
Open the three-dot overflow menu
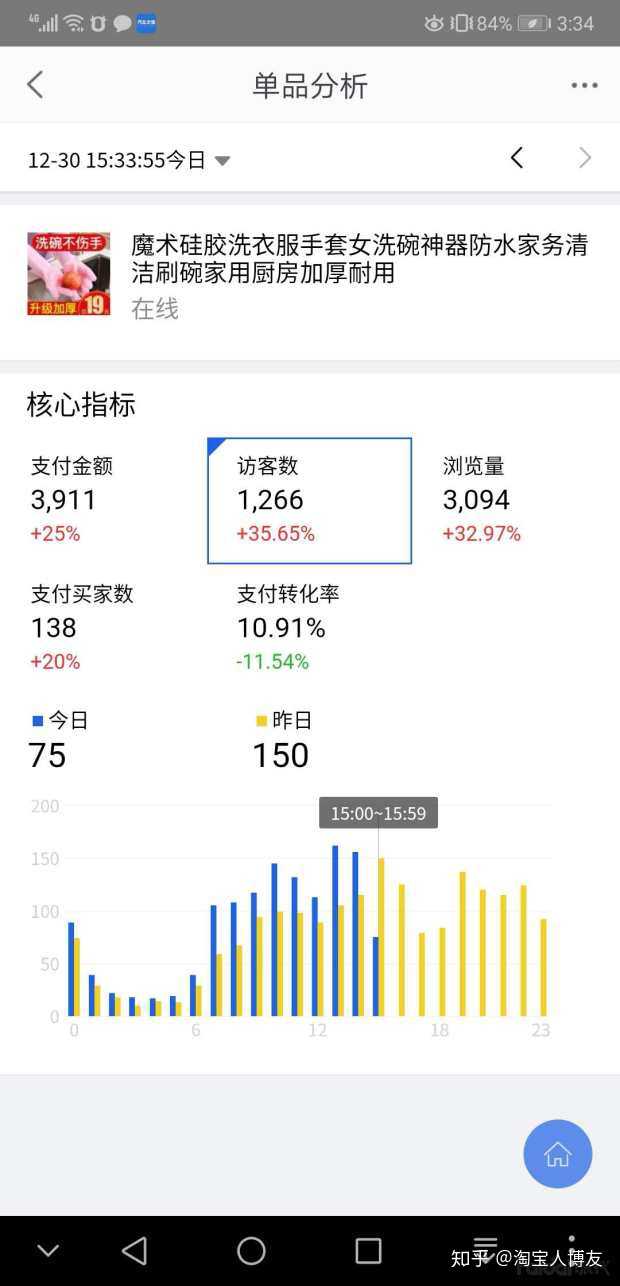584,85
